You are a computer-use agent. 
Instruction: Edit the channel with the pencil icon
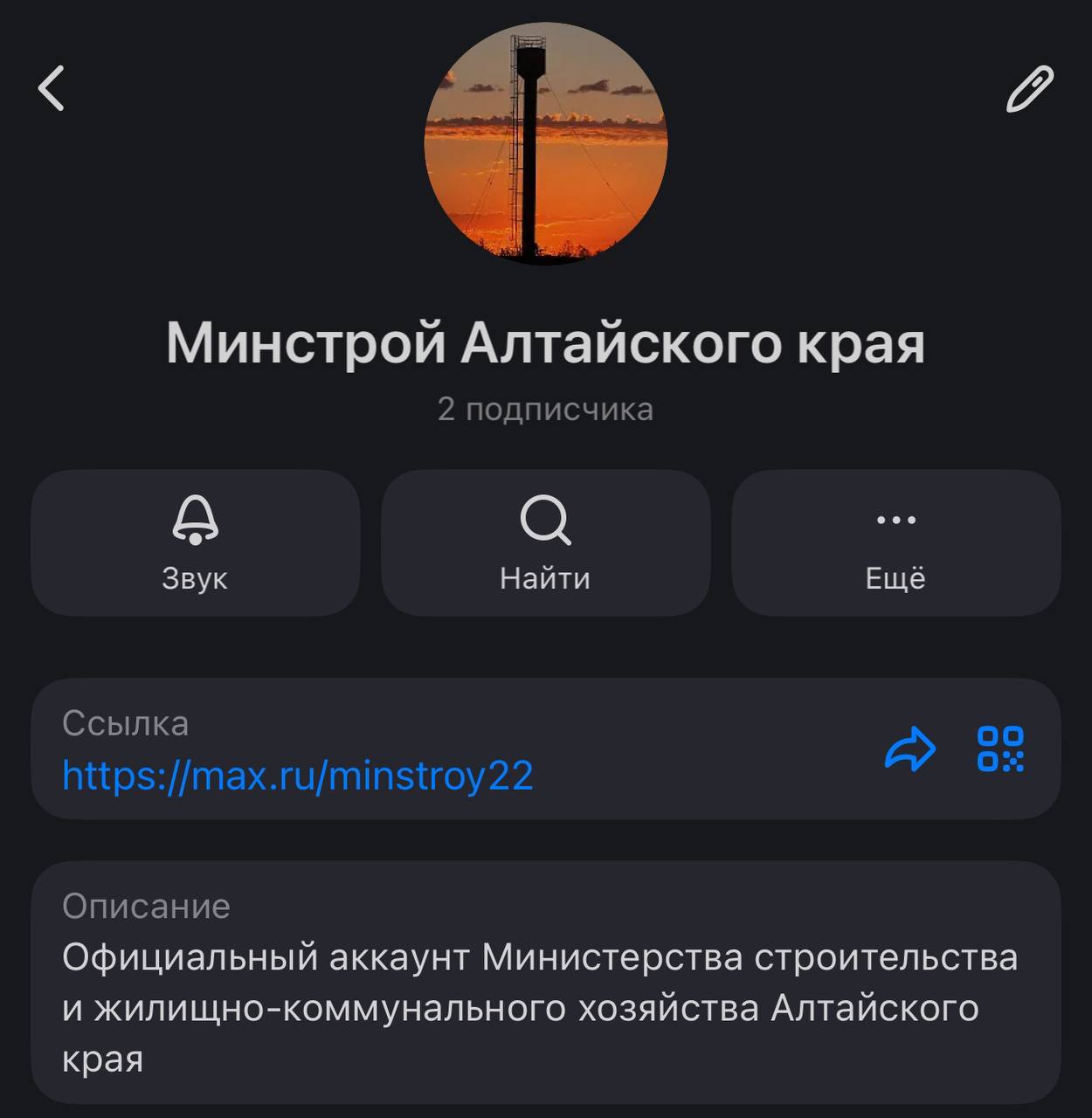[x=1030, y=88]
